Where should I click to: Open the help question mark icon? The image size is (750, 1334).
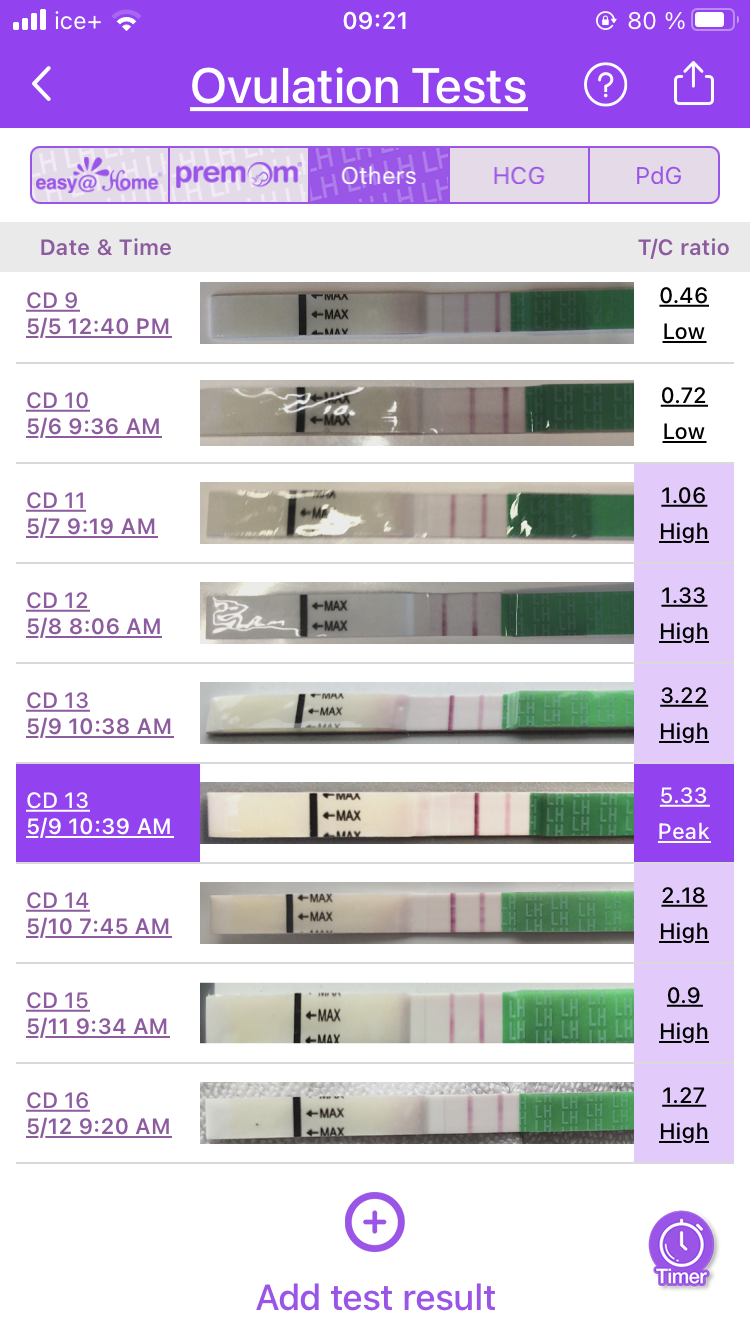(605, 85)
